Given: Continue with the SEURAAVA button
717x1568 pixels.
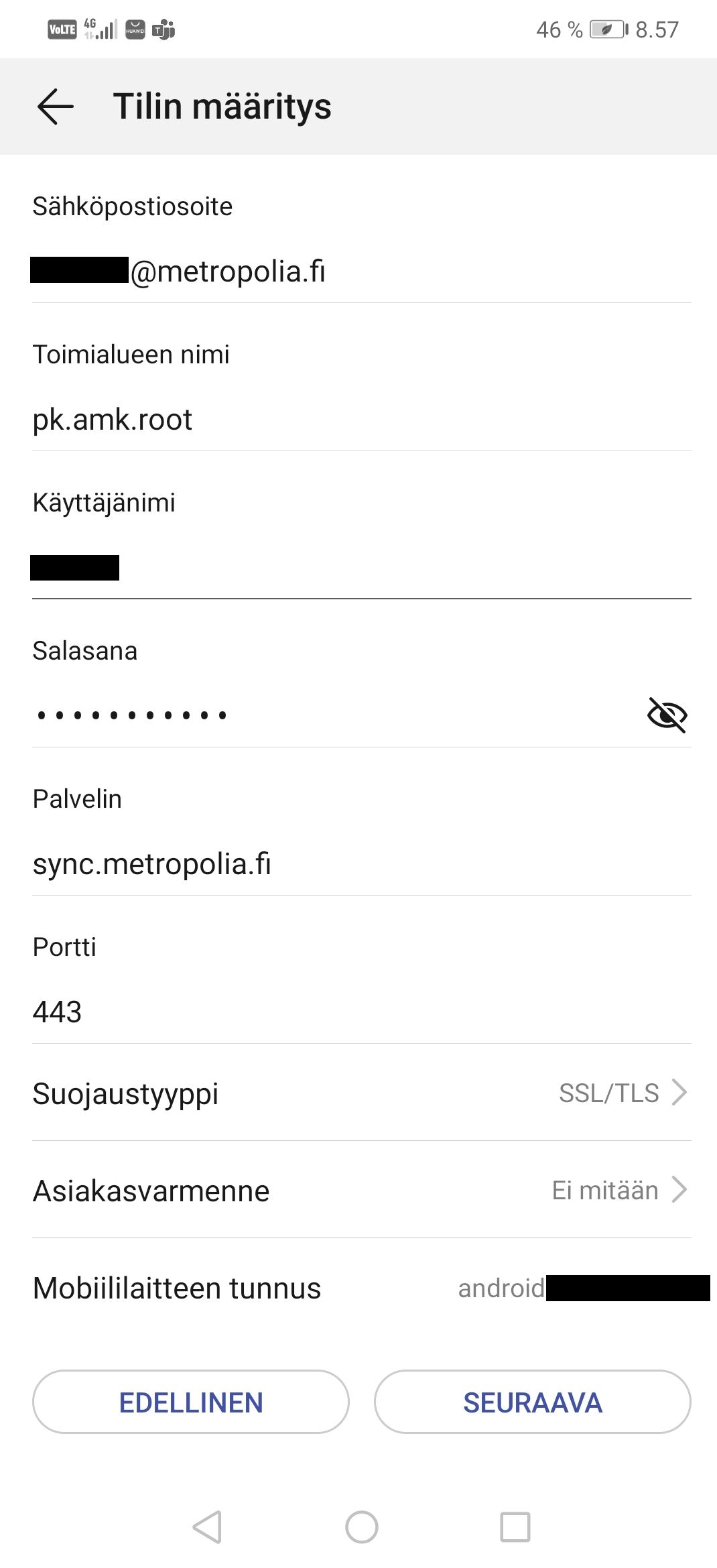Looking at the screenshot, I should (x=533, y=1402).
